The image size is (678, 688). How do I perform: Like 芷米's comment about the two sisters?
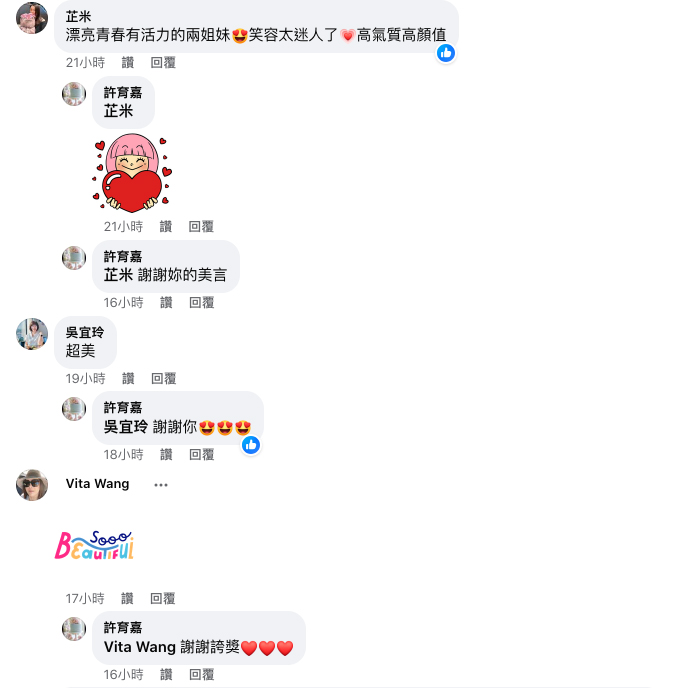(x=128, y=62)
